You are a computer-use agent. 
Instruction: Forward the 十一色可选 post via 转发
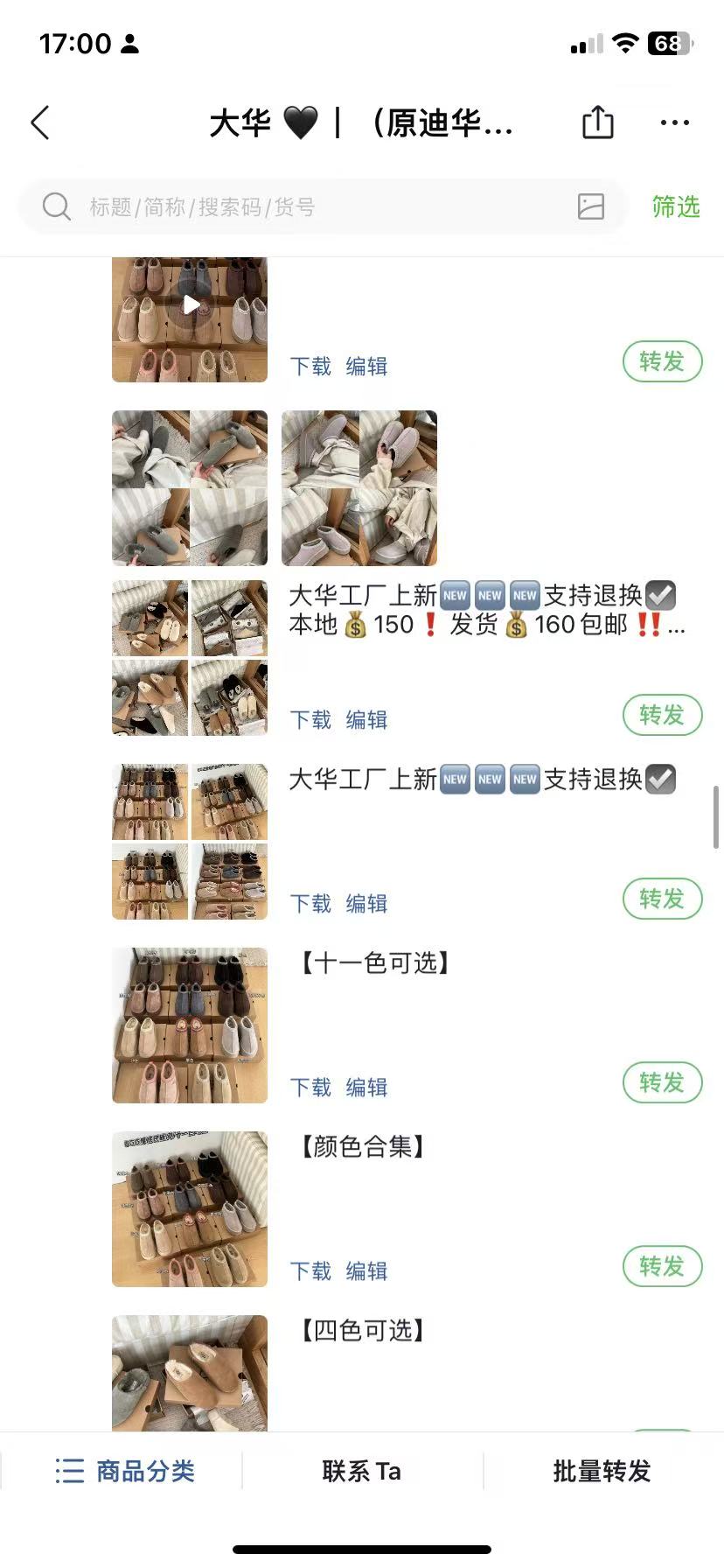click(x=662, y=1082)
